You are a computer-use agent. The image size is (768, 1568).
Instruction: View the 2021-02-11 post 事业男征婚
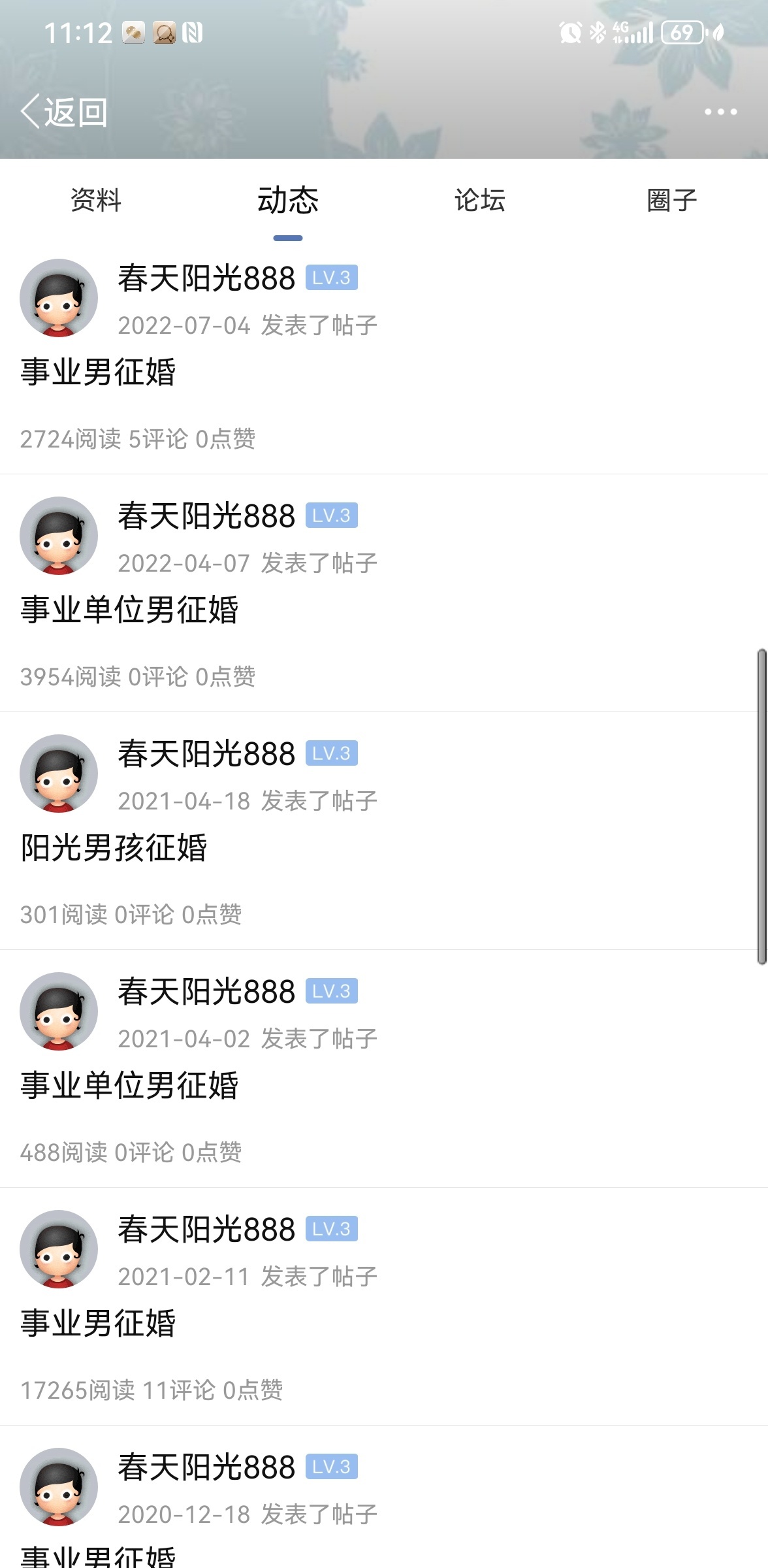pos(98,1324)
